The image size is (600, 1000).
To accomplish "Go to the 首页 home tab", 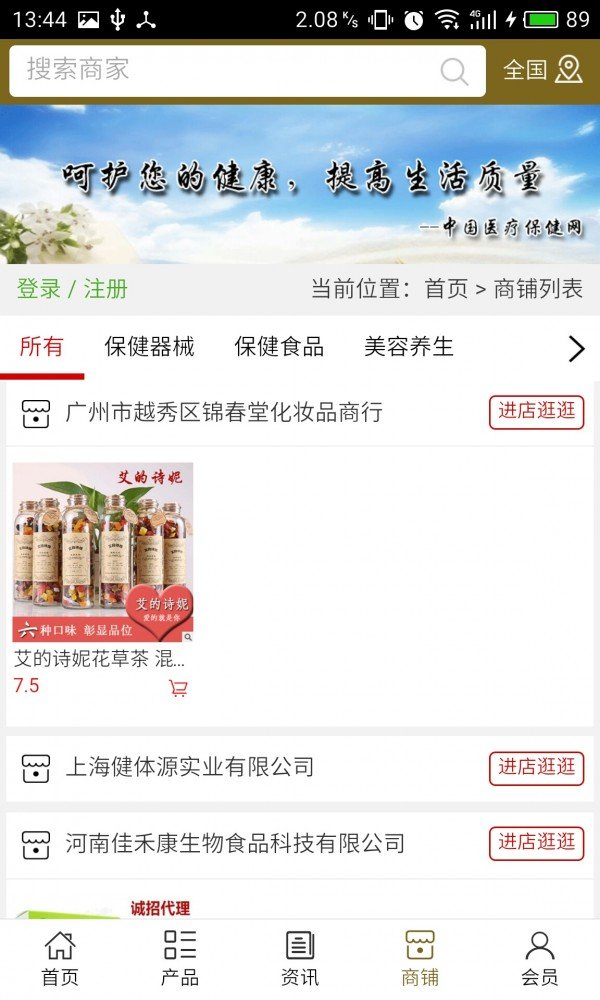I will click(60, 958).
